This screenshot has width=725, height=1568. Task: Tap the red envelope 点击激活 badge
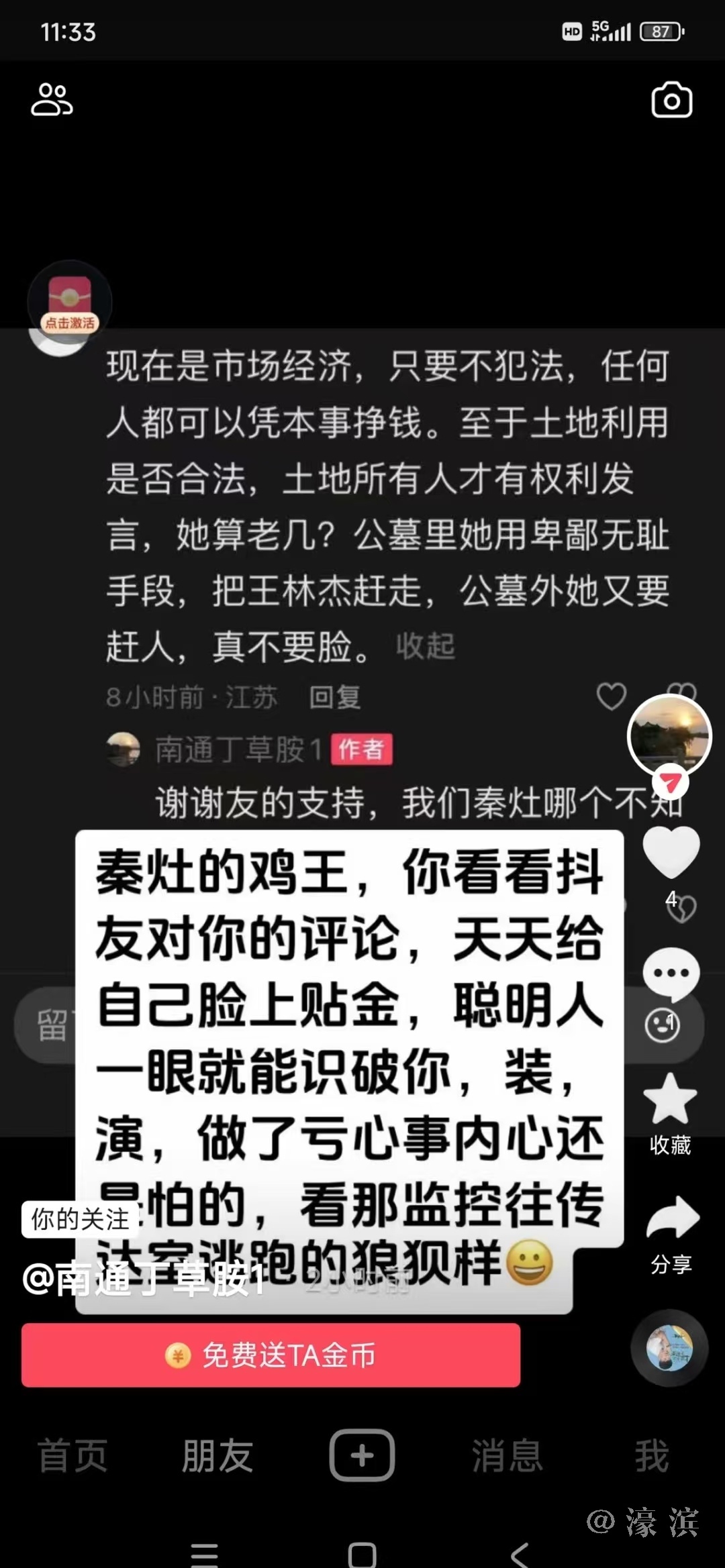pos(69,303)
